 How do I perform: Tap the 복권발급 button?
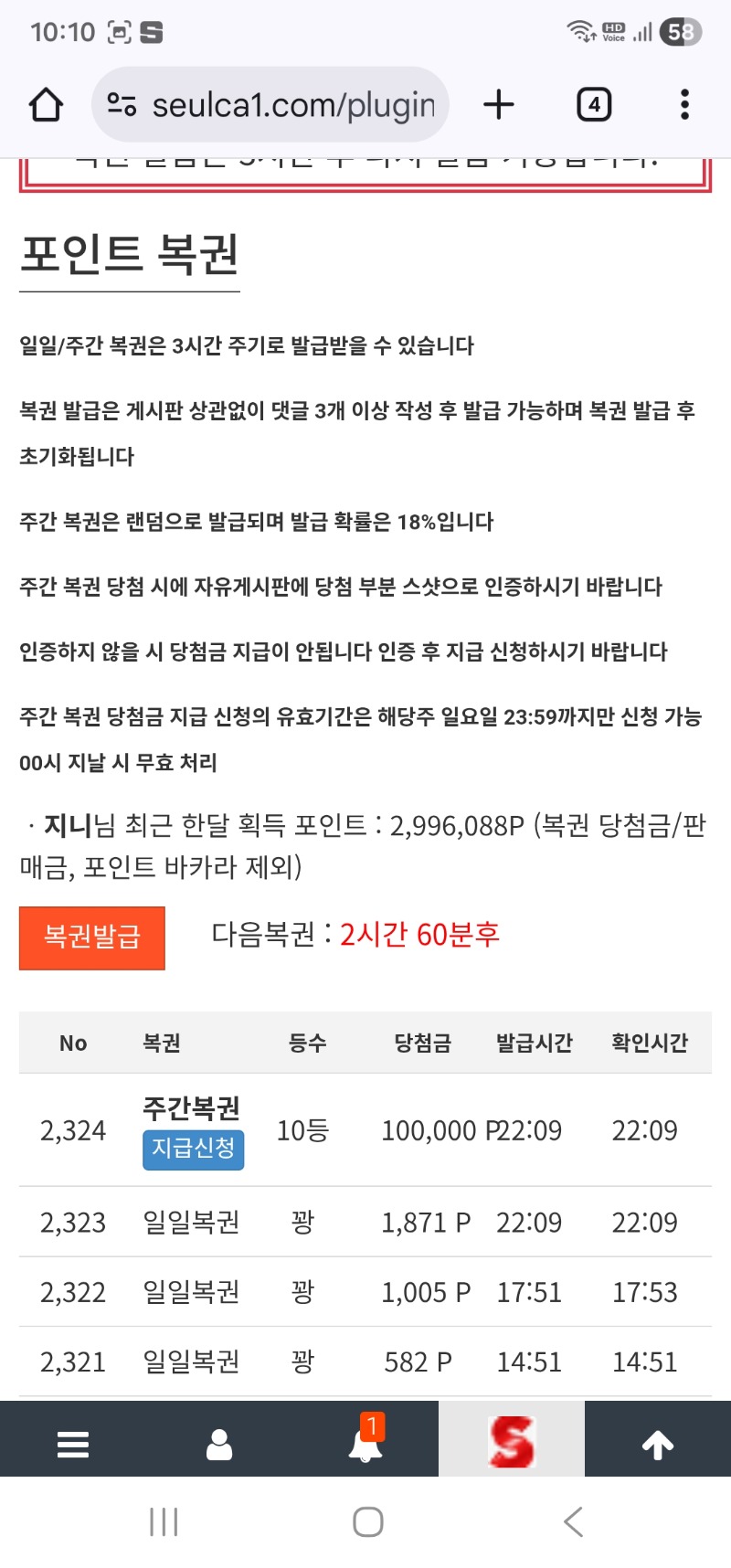[92, 938]
